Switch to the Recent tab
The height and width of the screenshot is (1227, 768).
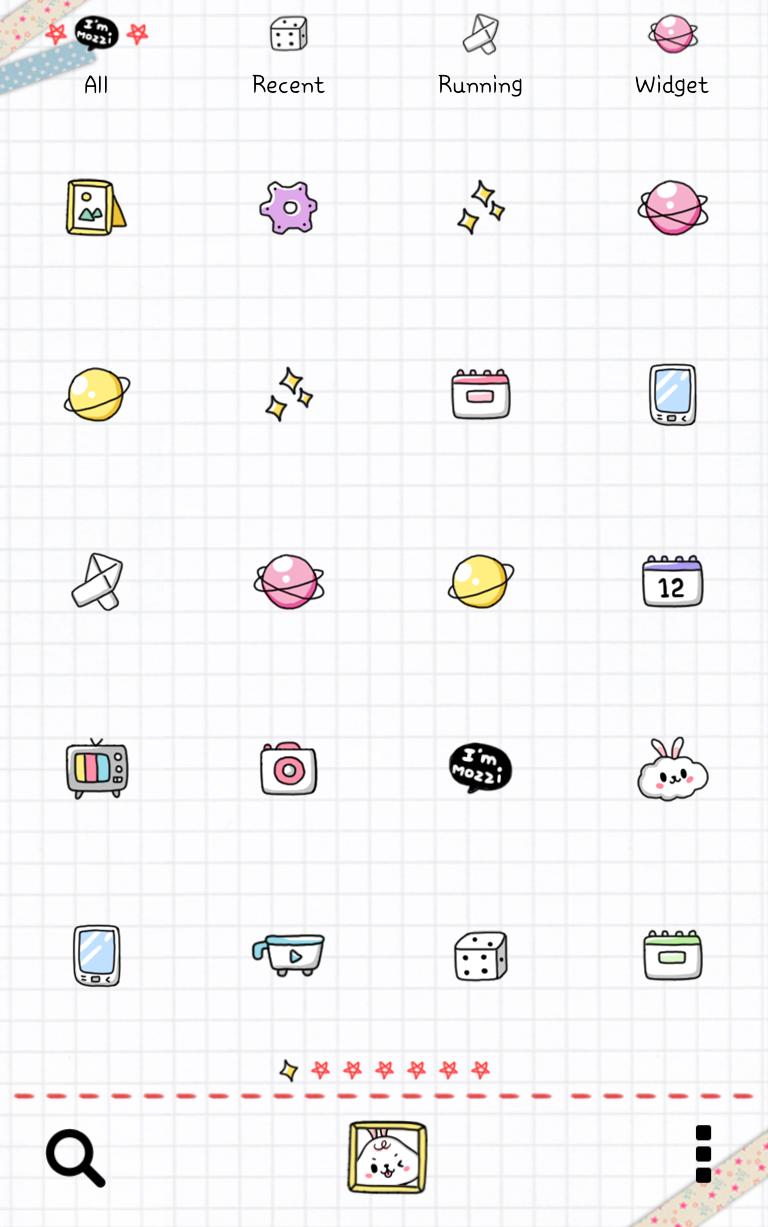coord(288,56)
